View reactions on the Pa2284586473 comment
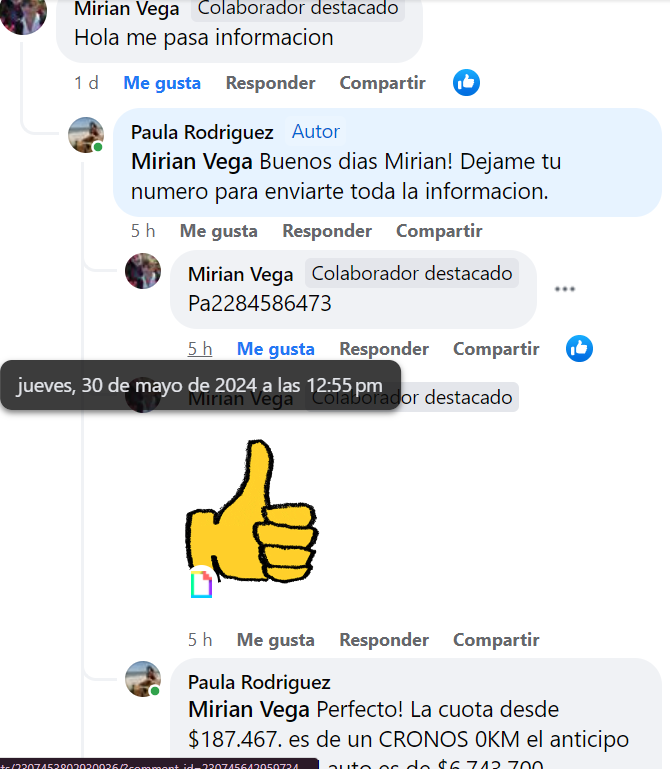Screen dimensions: 670x769 (x=579, y=349)
